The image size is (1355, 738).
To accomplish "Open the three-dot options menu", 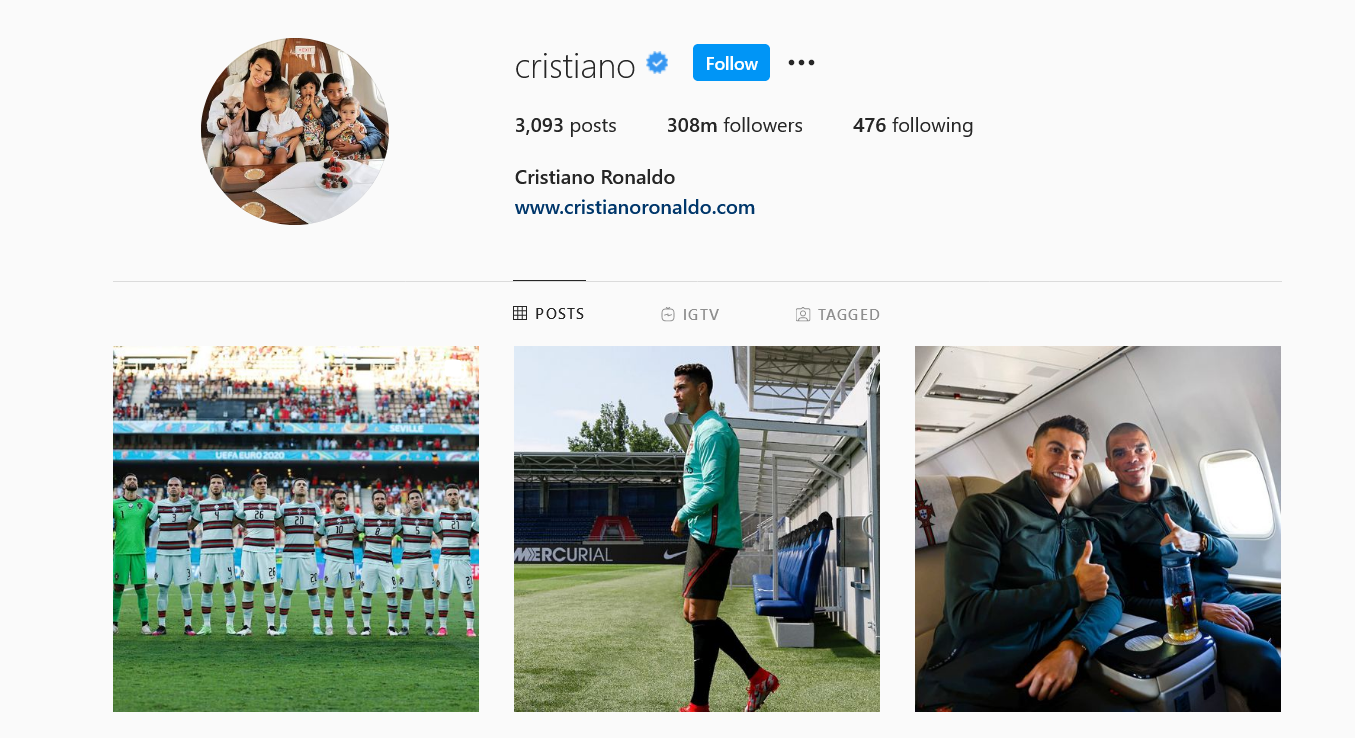I will pyautogui.click(x=801, y=63).
